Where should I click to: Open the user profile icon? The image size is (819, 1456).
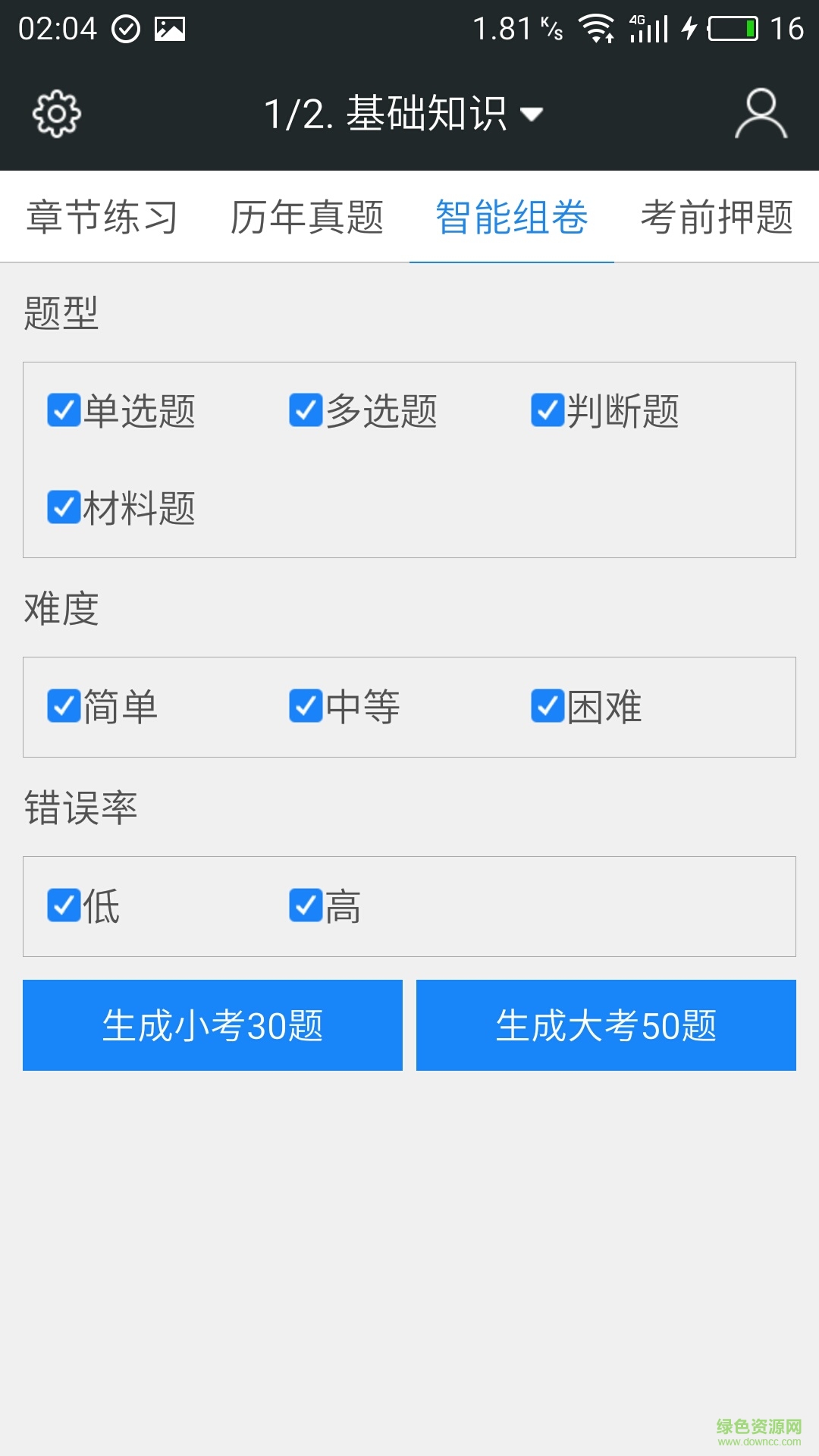pos(761,112)
